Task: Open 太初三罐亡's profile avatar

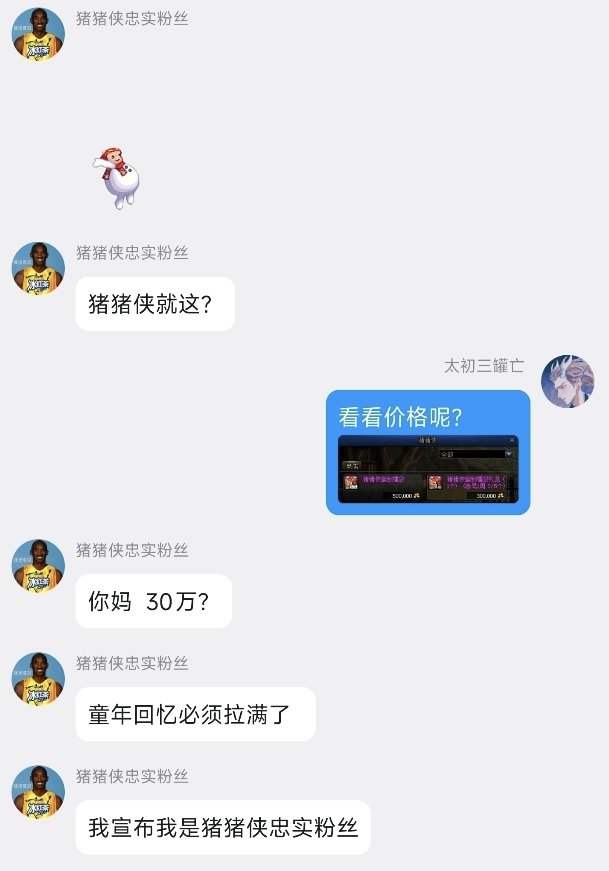Action: (567, 381)
